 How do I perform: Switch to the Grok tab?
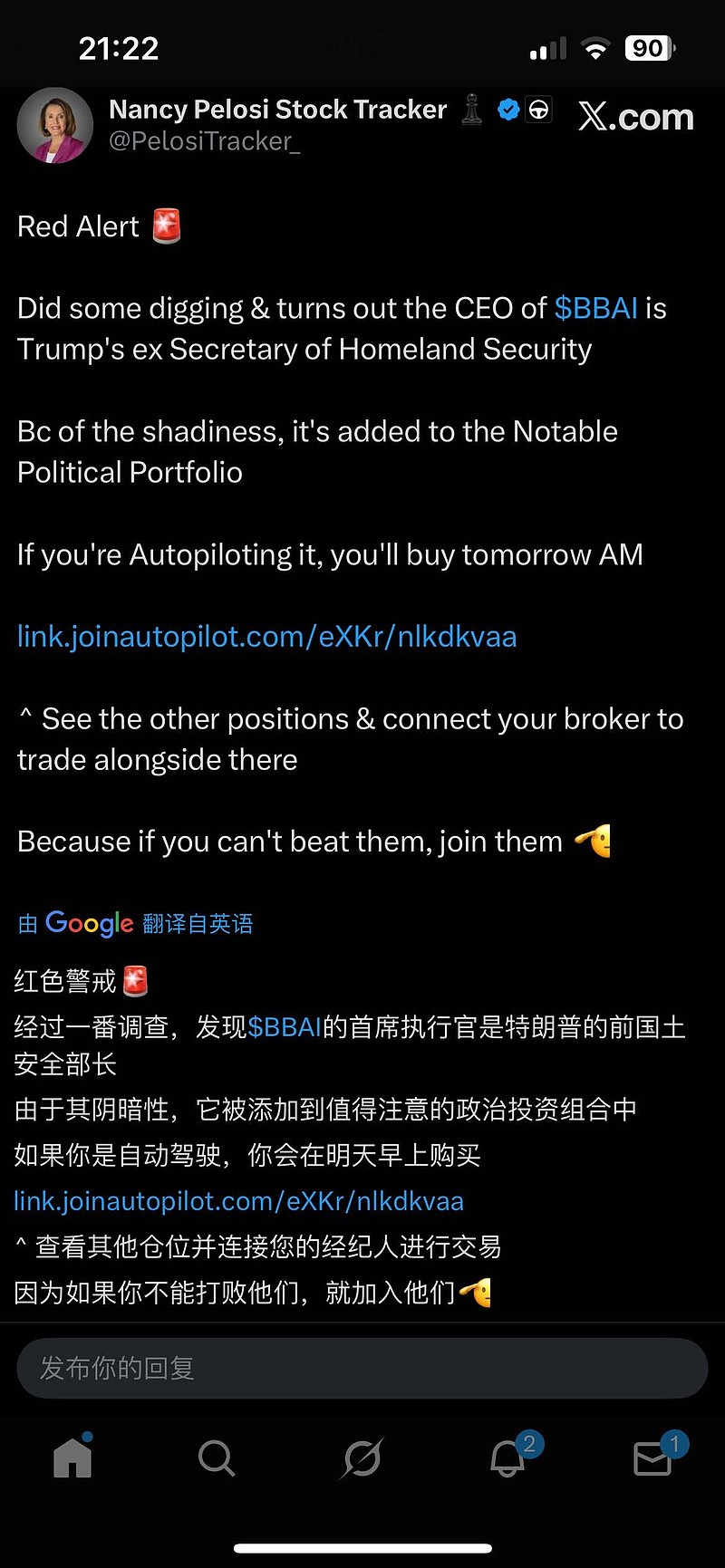(x=362, y=1458)
